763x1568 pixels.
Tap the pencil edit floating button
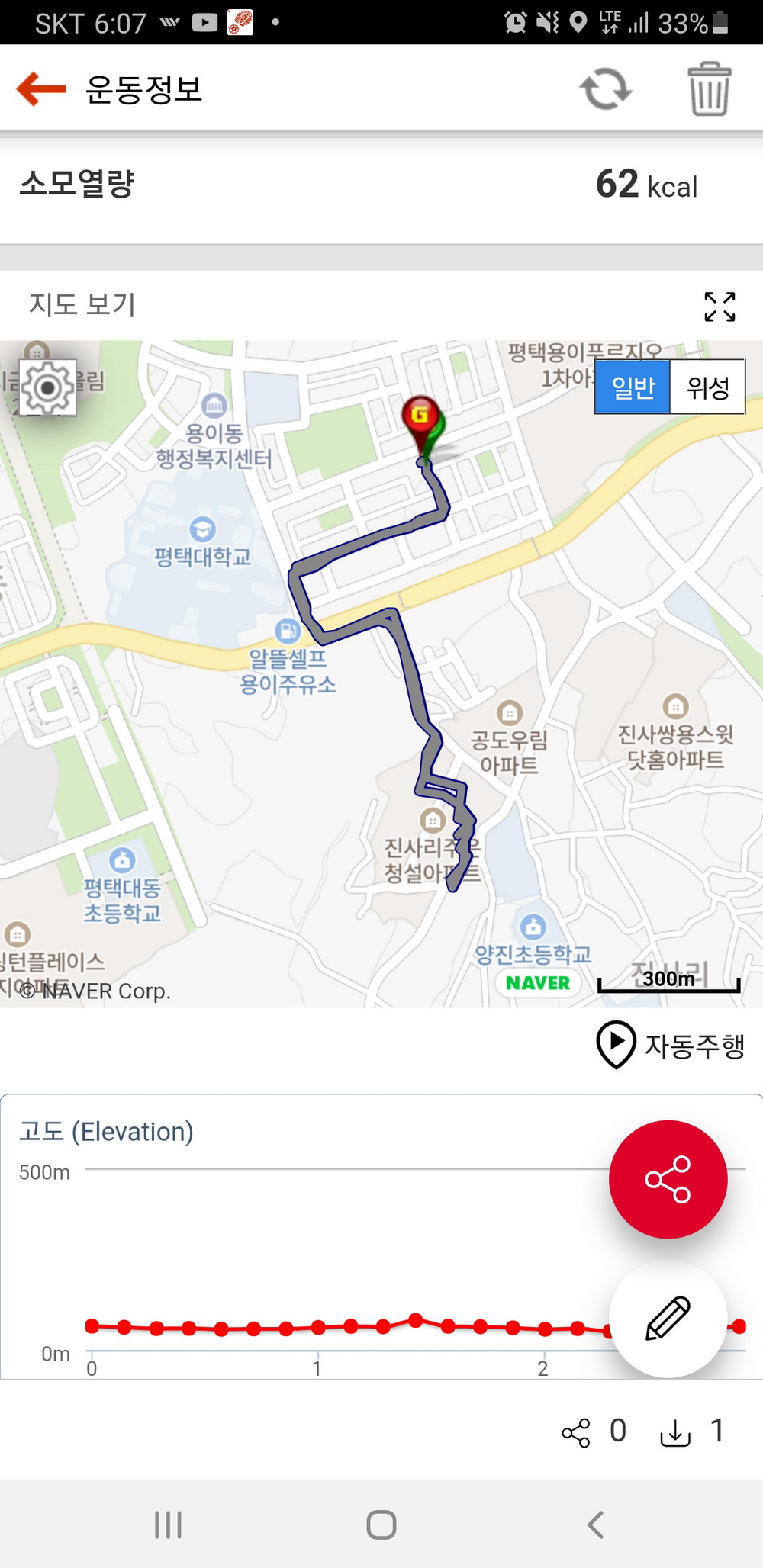(668, 1317)
